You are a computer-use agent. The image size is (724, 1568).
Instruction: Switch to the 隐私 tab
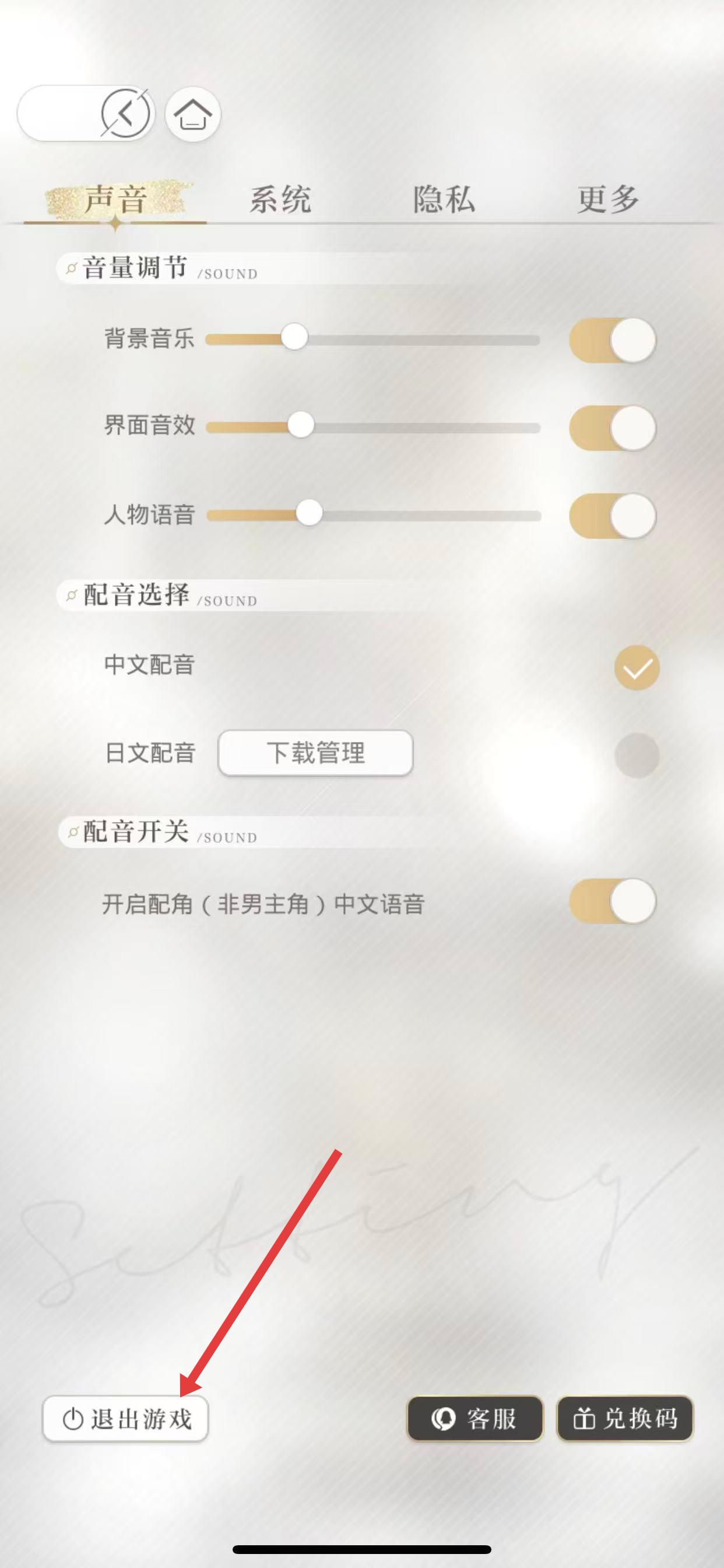[x=444, y=199]
